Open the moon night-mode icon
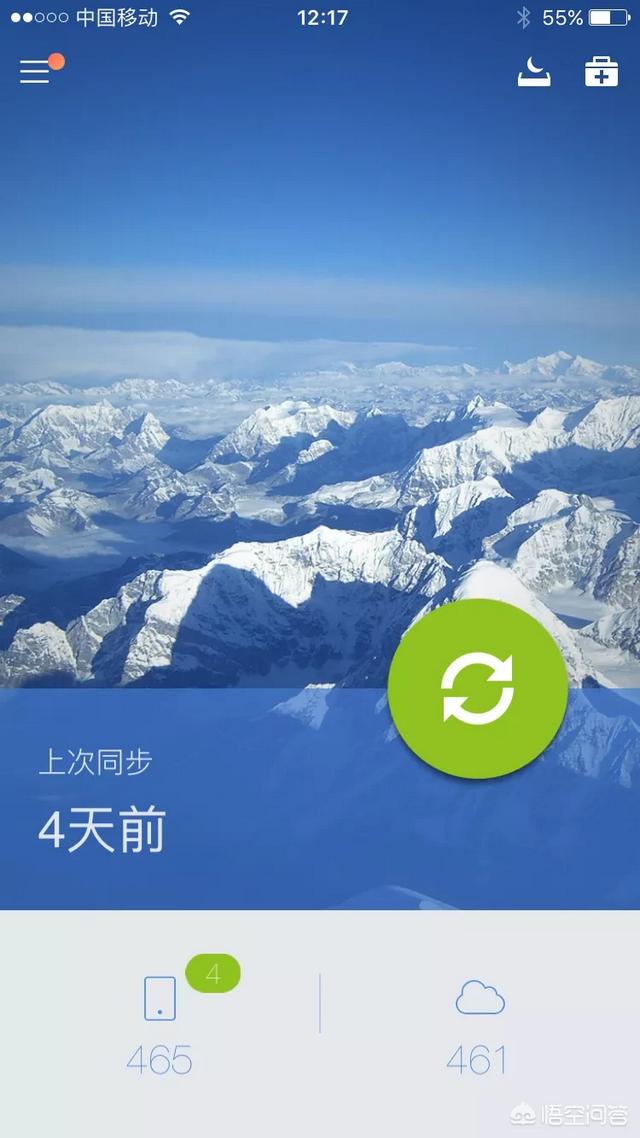 (x=534, y=72)
